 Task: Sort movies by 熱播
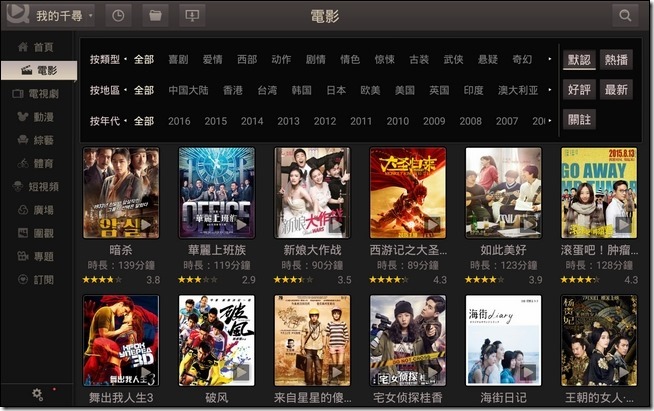point(617,59)
